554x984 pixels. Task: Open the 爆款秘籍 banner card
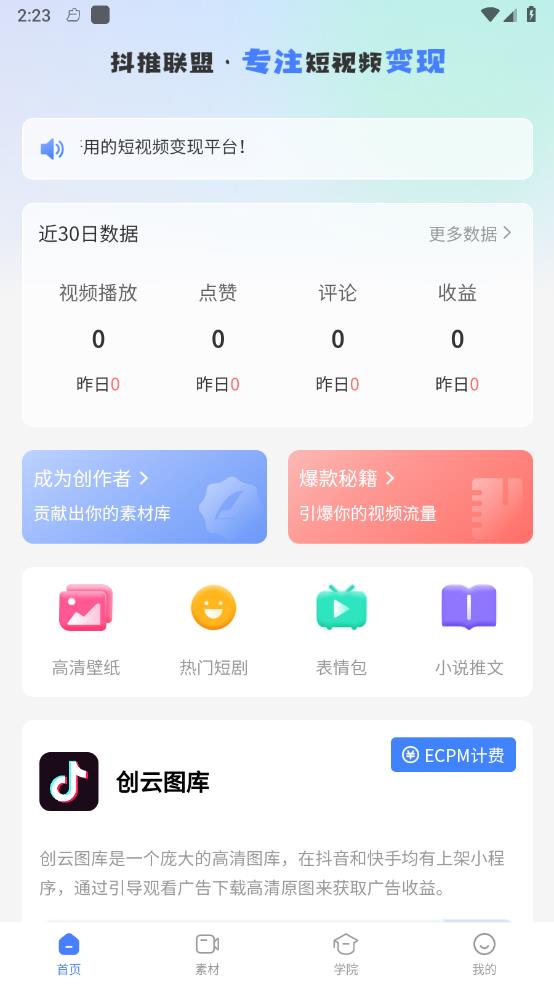click(410, 496)
